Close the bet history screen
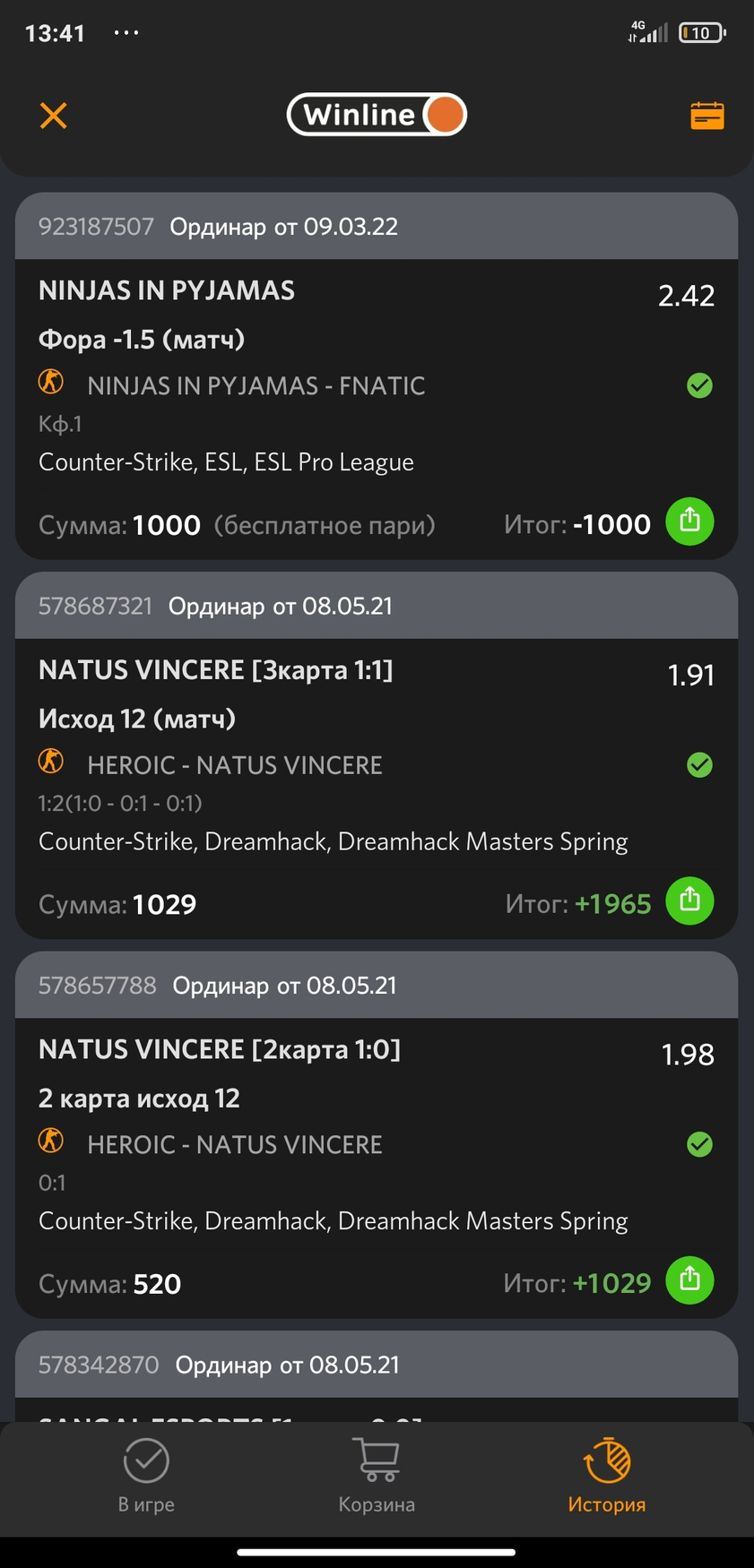This screenshot has width=754, height=1568. (x=54, y=116)
